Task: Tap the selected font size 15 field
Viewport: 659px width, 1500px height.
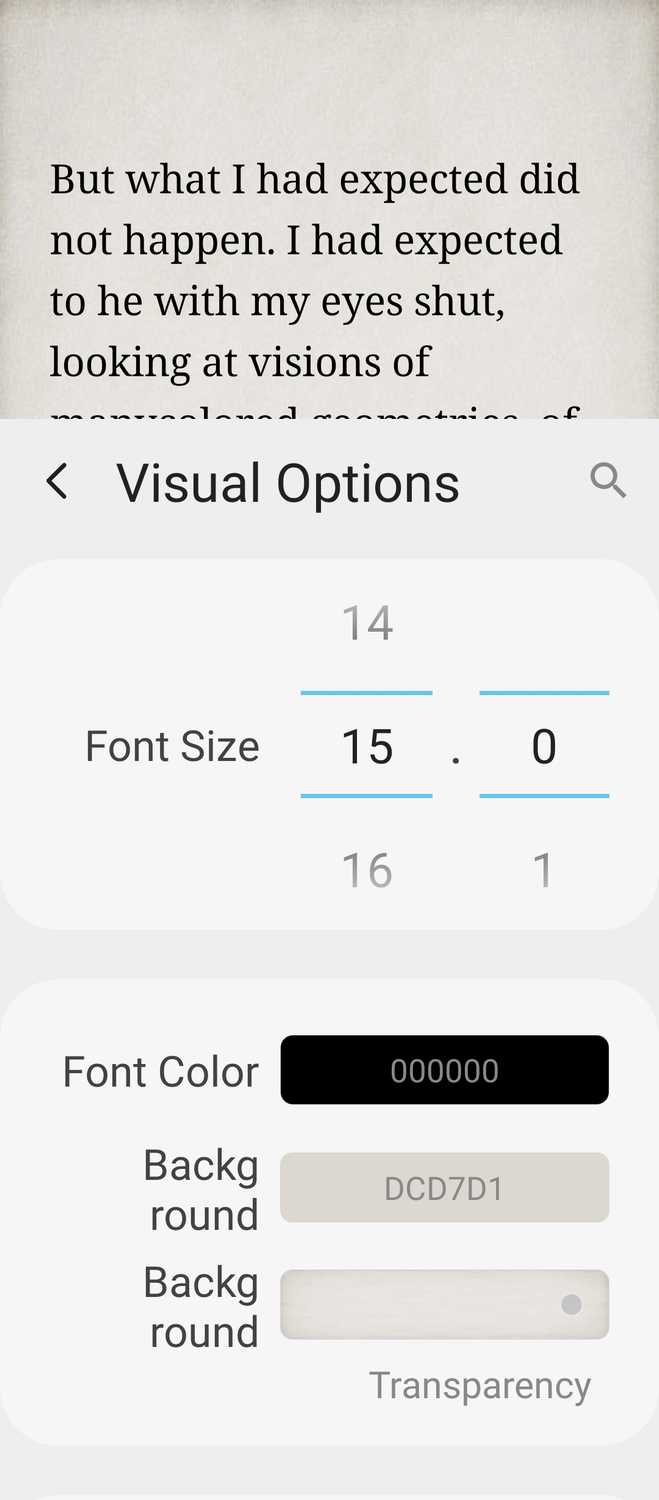Action: tap(367, 746)
